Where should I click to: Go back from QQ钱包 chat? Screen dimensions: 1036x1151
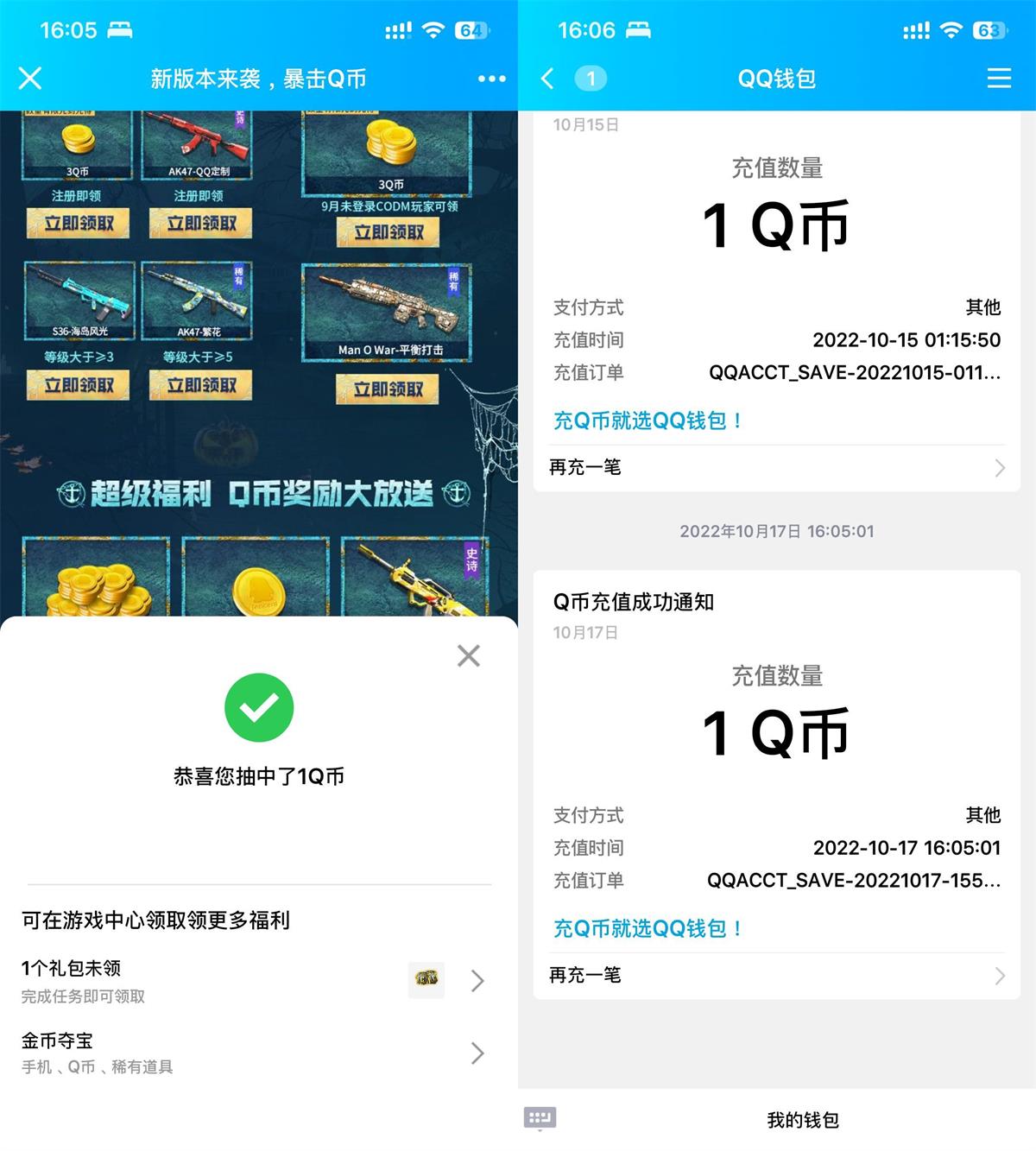click(x=547, y=79)
